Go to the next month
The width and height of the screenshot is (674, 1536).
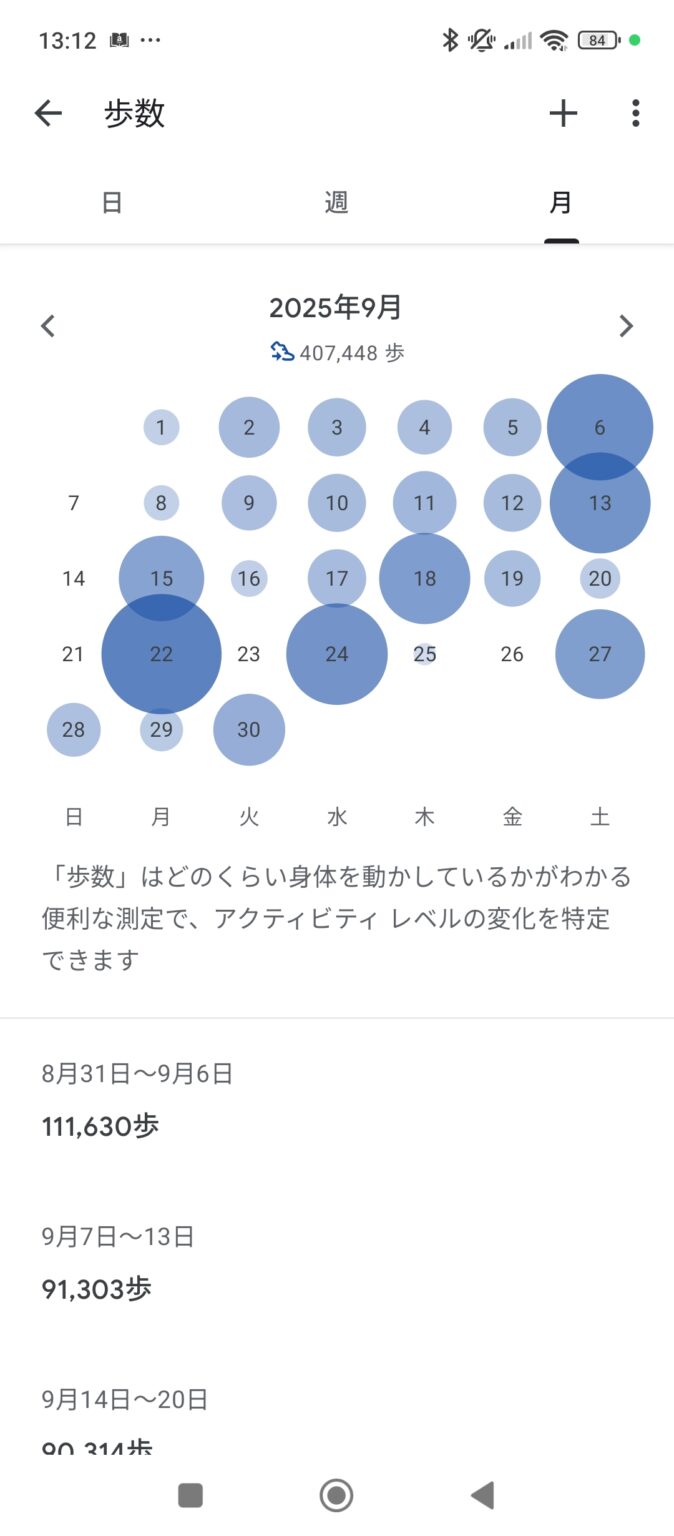coord(626,326)
